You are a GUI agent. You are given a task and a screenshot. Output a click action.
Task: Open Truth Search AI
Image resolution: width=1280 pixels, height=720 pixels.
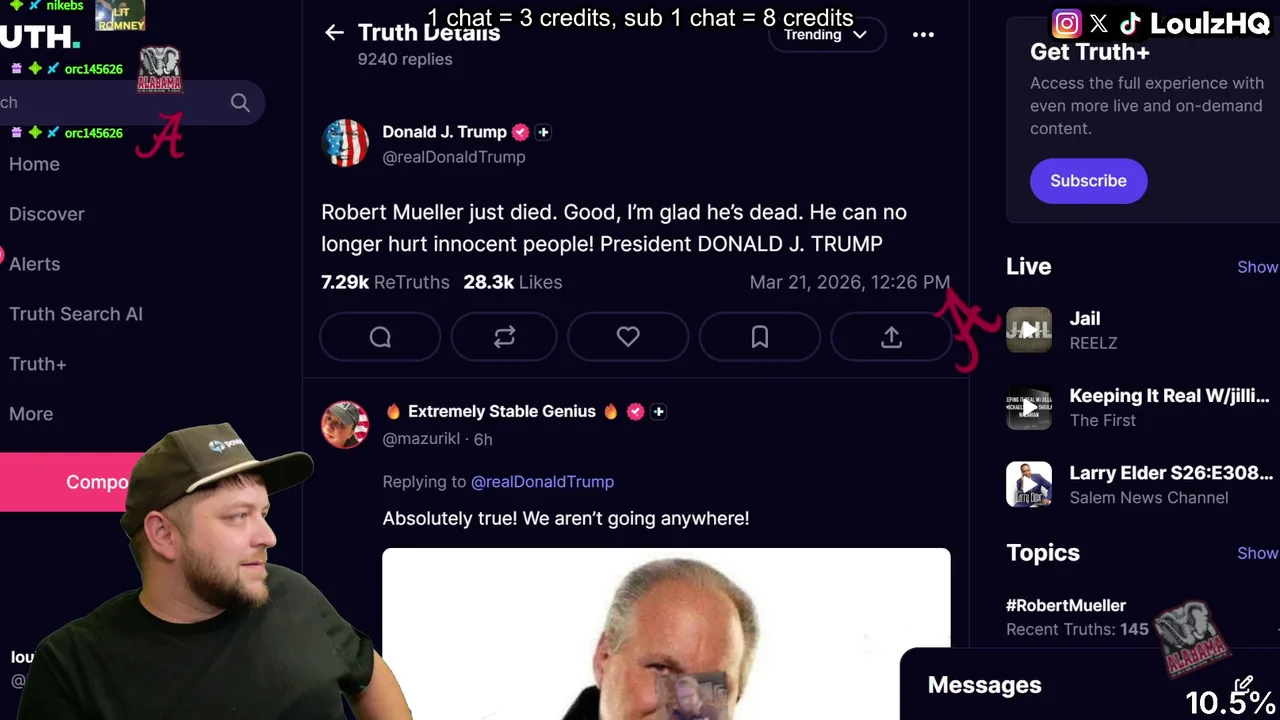76,314
